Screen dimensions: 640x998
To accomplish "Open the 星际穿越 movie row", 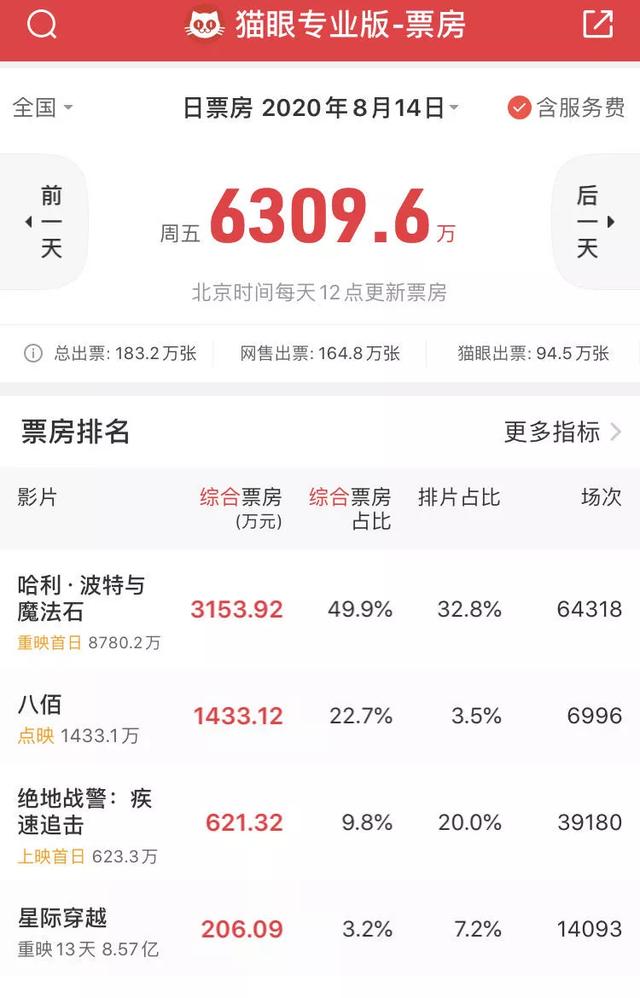I will tap(62, 917).
